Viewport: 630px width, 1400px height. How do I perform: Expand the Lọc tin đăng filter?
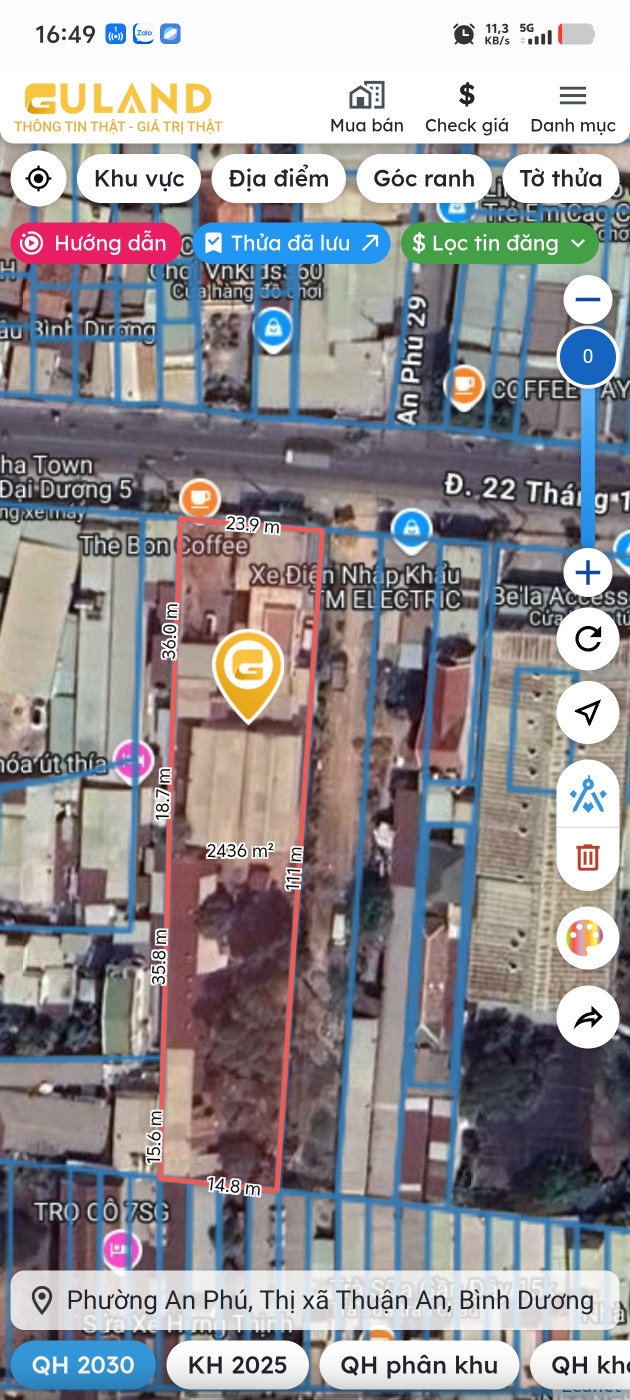coord(499,243)
